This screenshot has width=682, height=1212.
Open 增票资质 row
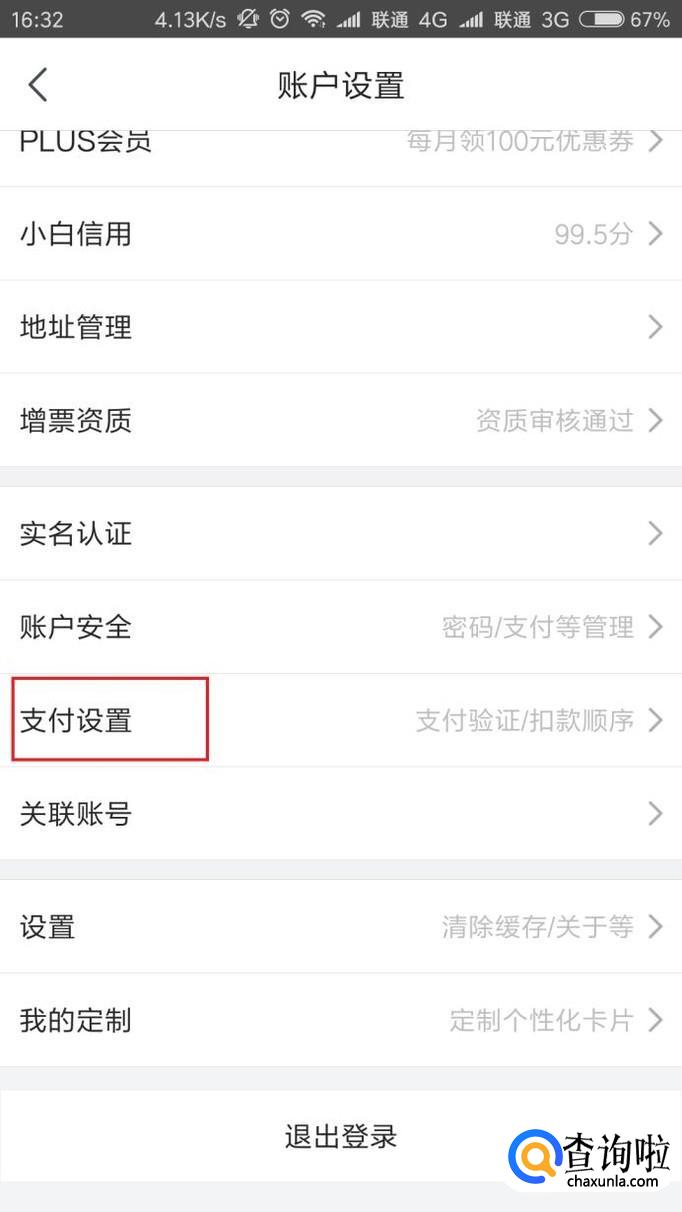340,420
